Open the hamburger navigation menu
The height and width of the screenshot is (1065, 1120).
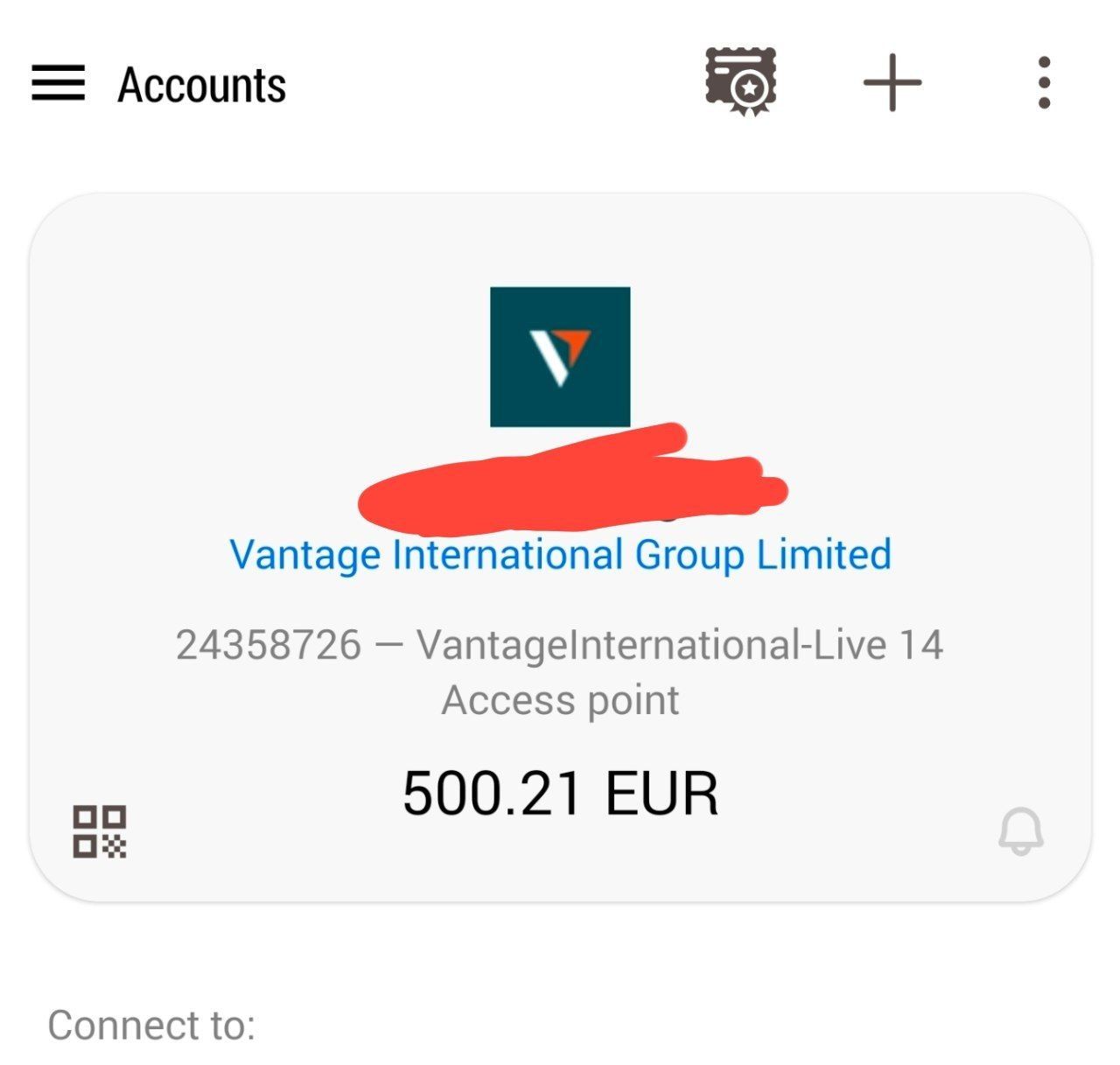[59, 83]
